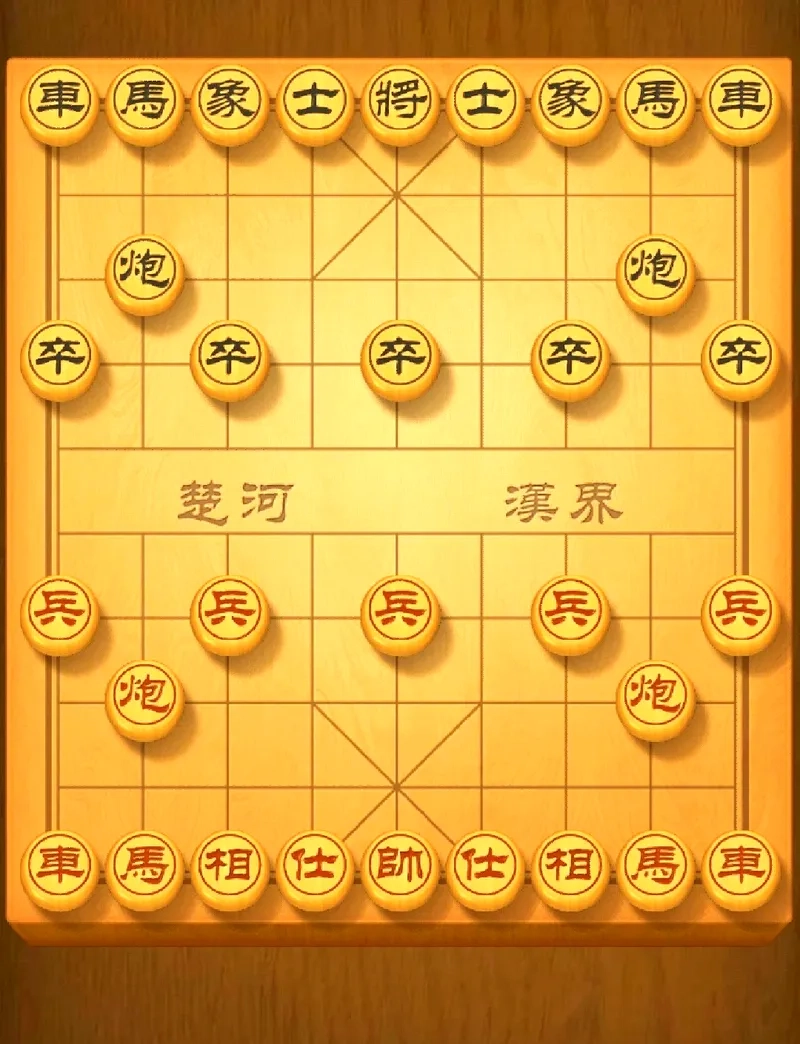Tap the black 炮 cannon on the left side
The height and width of the screenshot is (1044, 800).
[144, 272]
